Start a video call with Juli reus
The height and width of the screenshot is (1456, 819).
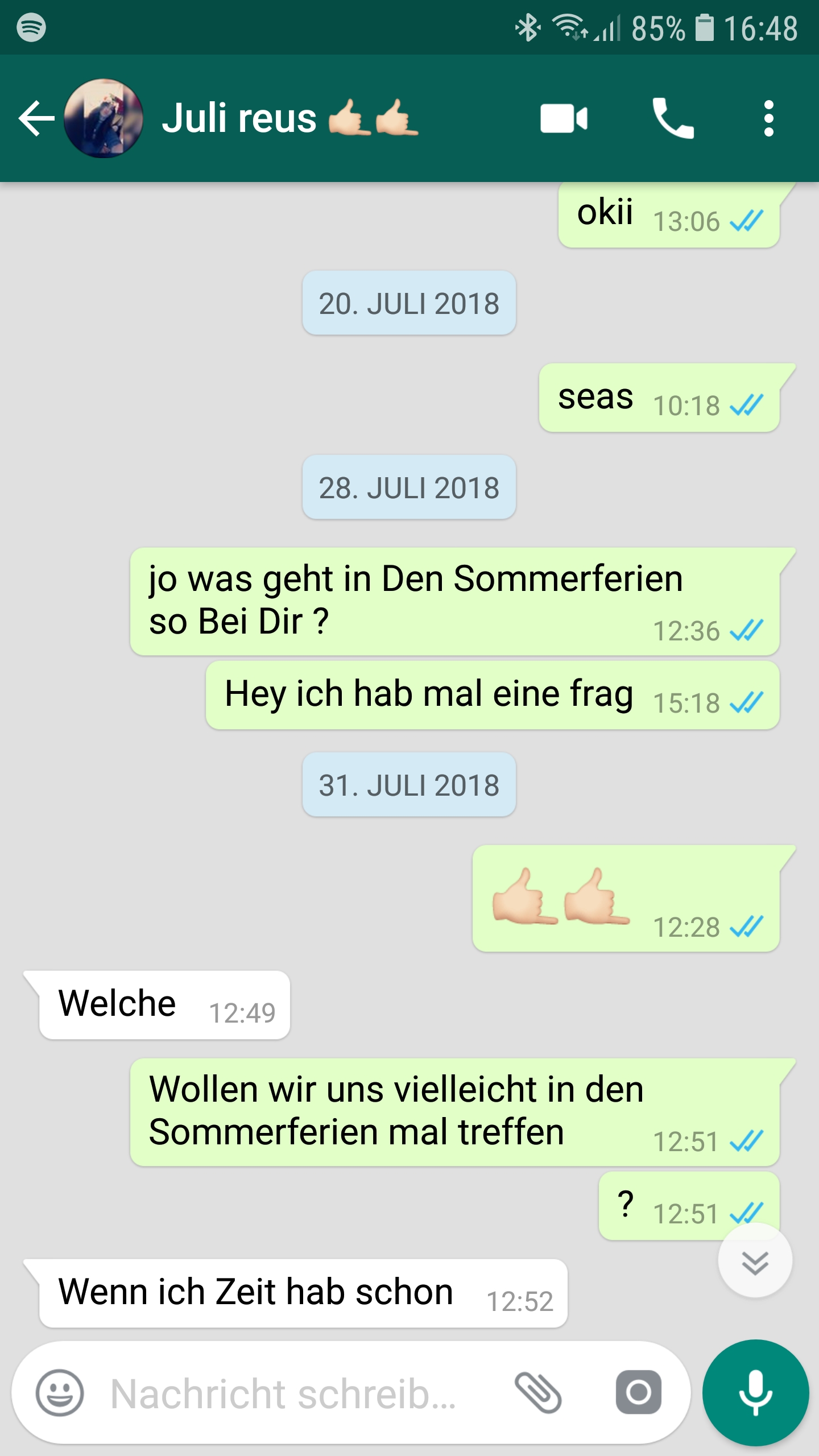[x=564, y=118]
